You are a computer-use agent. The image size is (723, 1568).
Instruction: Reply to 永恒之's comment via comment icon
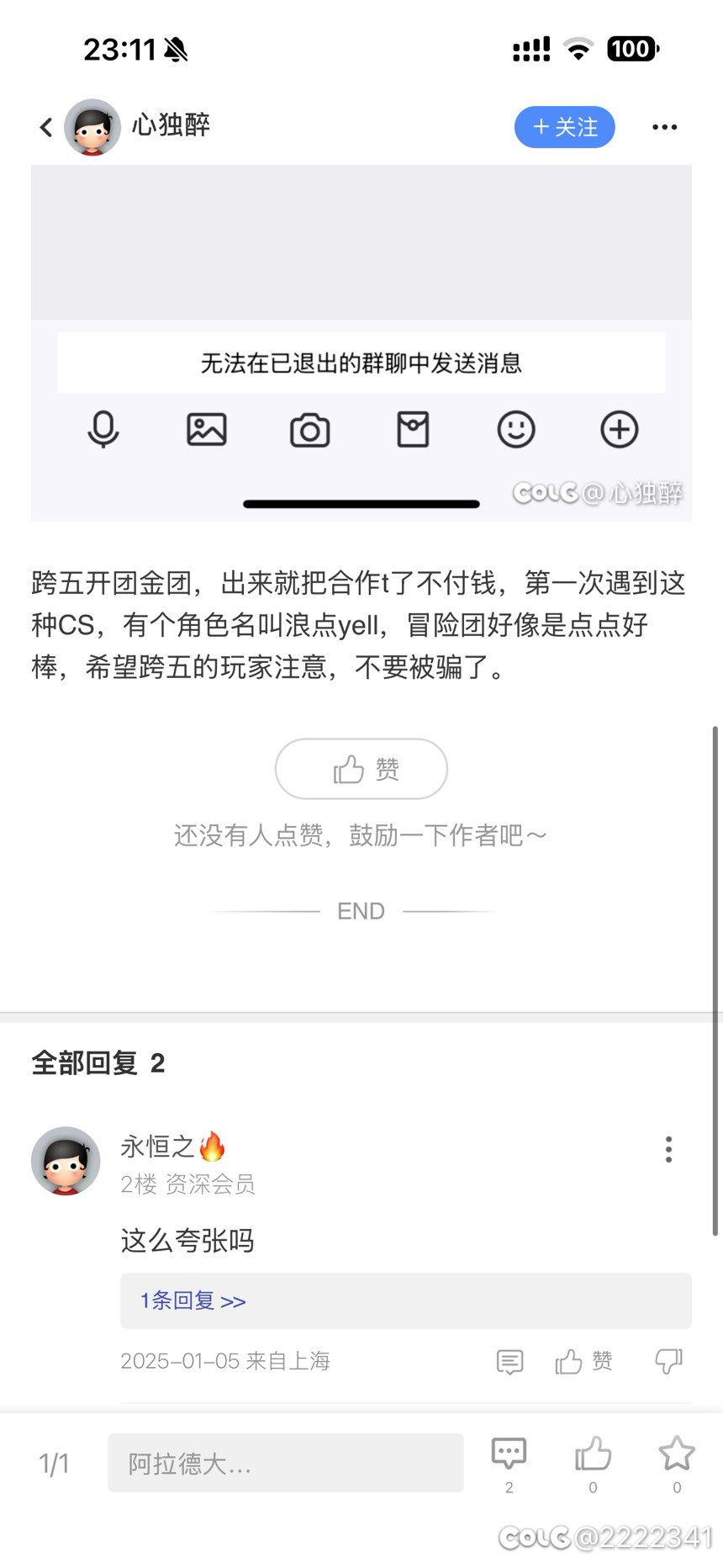point(509,1361)
